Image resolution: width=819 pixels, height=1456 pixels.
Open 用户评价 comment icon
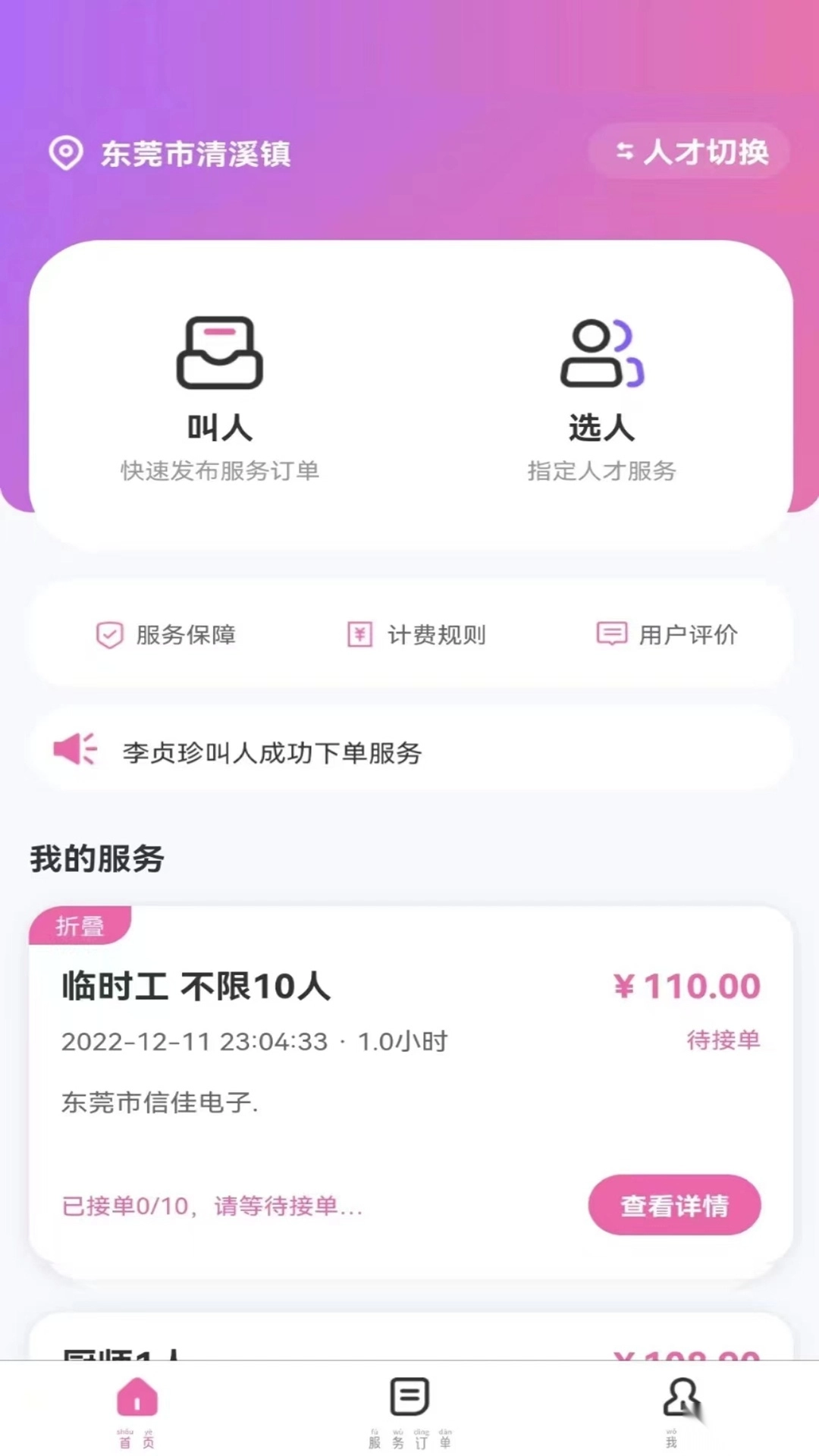coord(611,635)
